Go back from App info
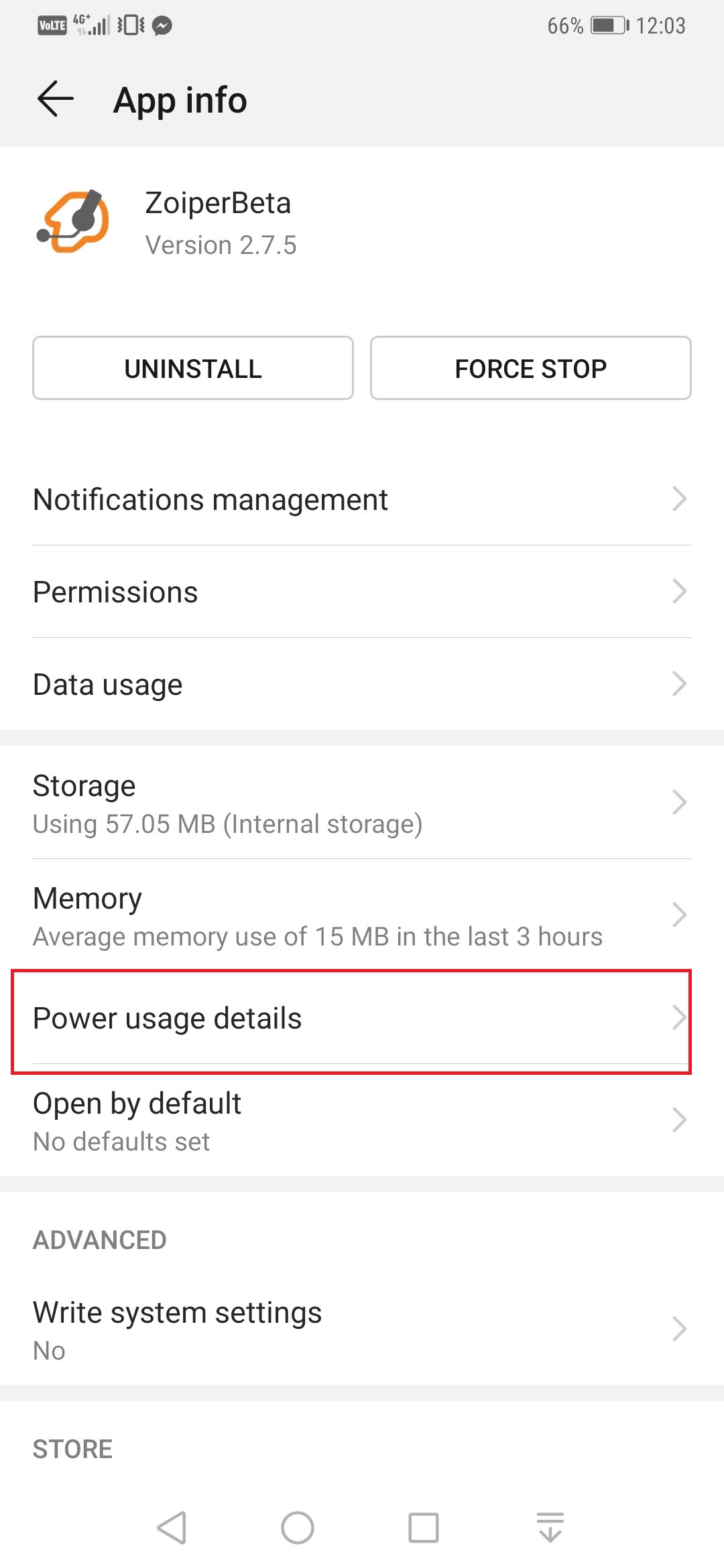 click(55, 100)
